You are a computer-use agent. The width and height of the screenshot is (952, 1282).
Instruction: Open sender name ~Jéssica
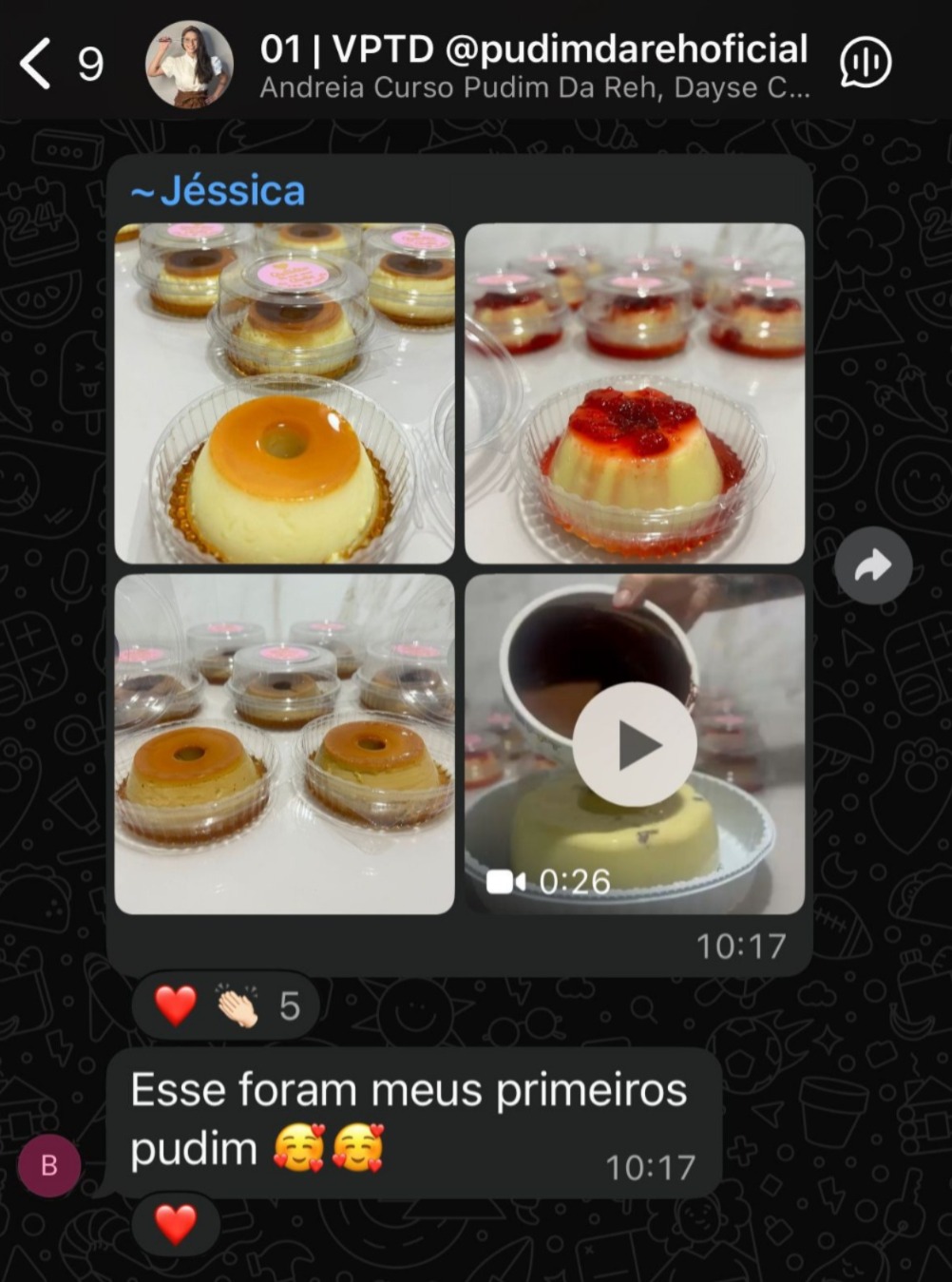coord(219,191)
